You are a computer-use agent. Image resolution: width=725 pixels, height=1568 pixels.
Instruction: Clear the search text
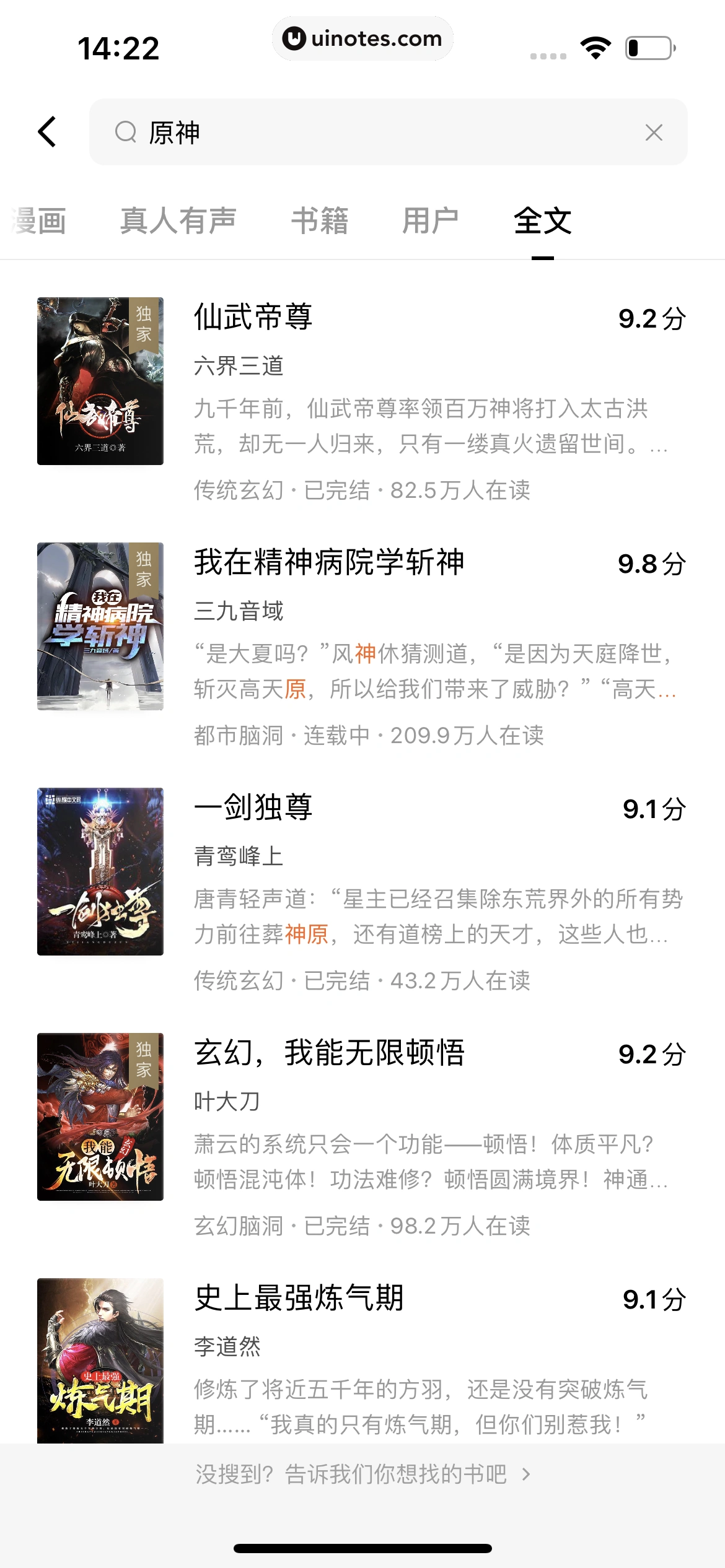click(654, 132)
